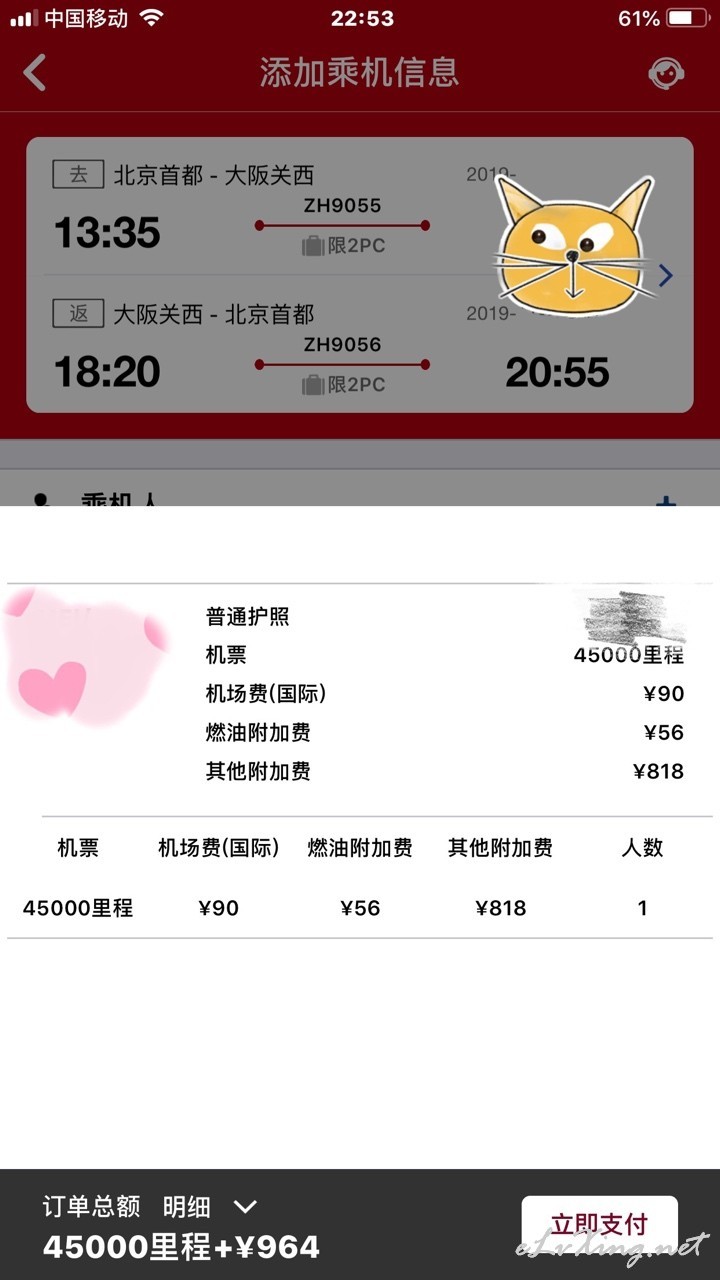The height and width of the screenshot is (1280, 720).
Task: Open the Beijing–Osaka flight details card
Action: point(360,275)
